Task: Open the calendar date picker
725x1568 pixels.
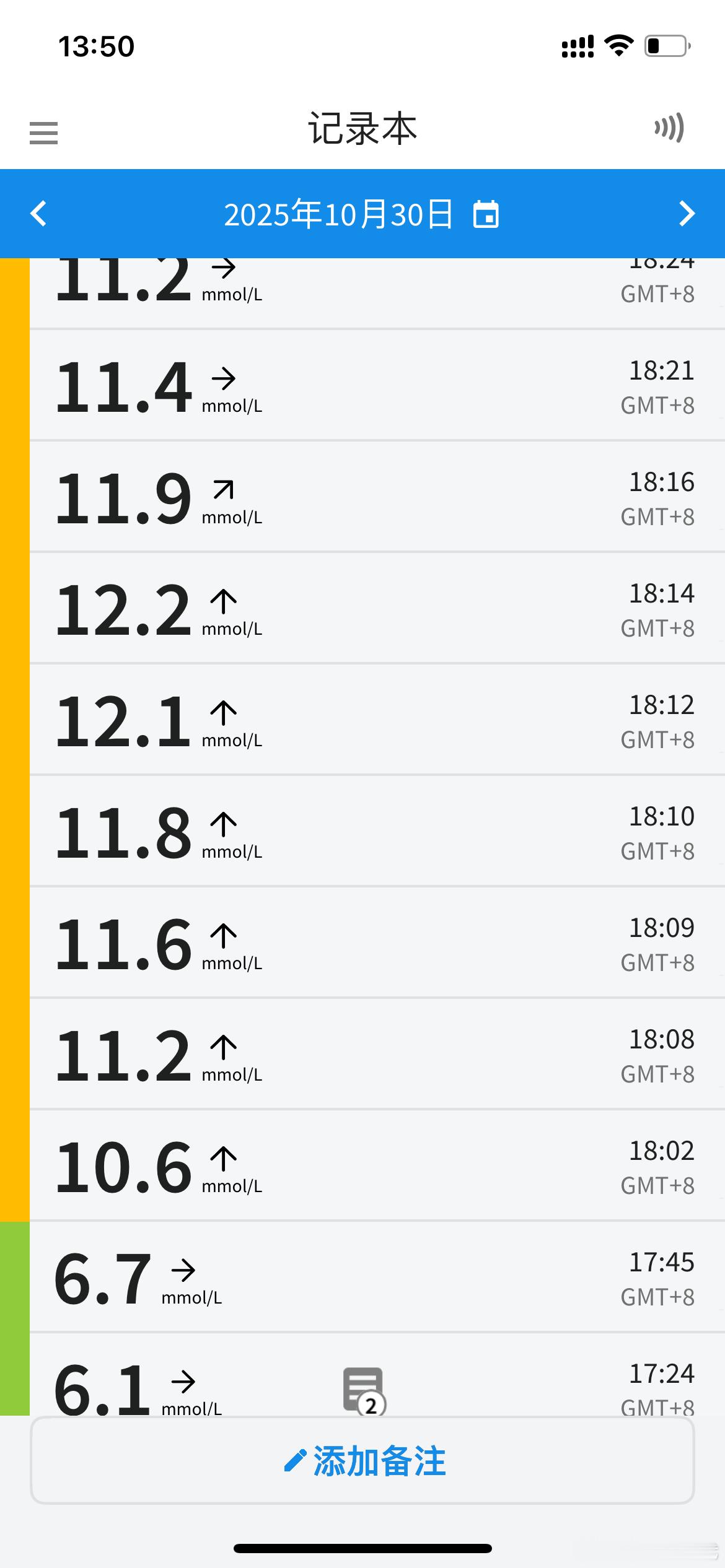Action: (486, 214)
